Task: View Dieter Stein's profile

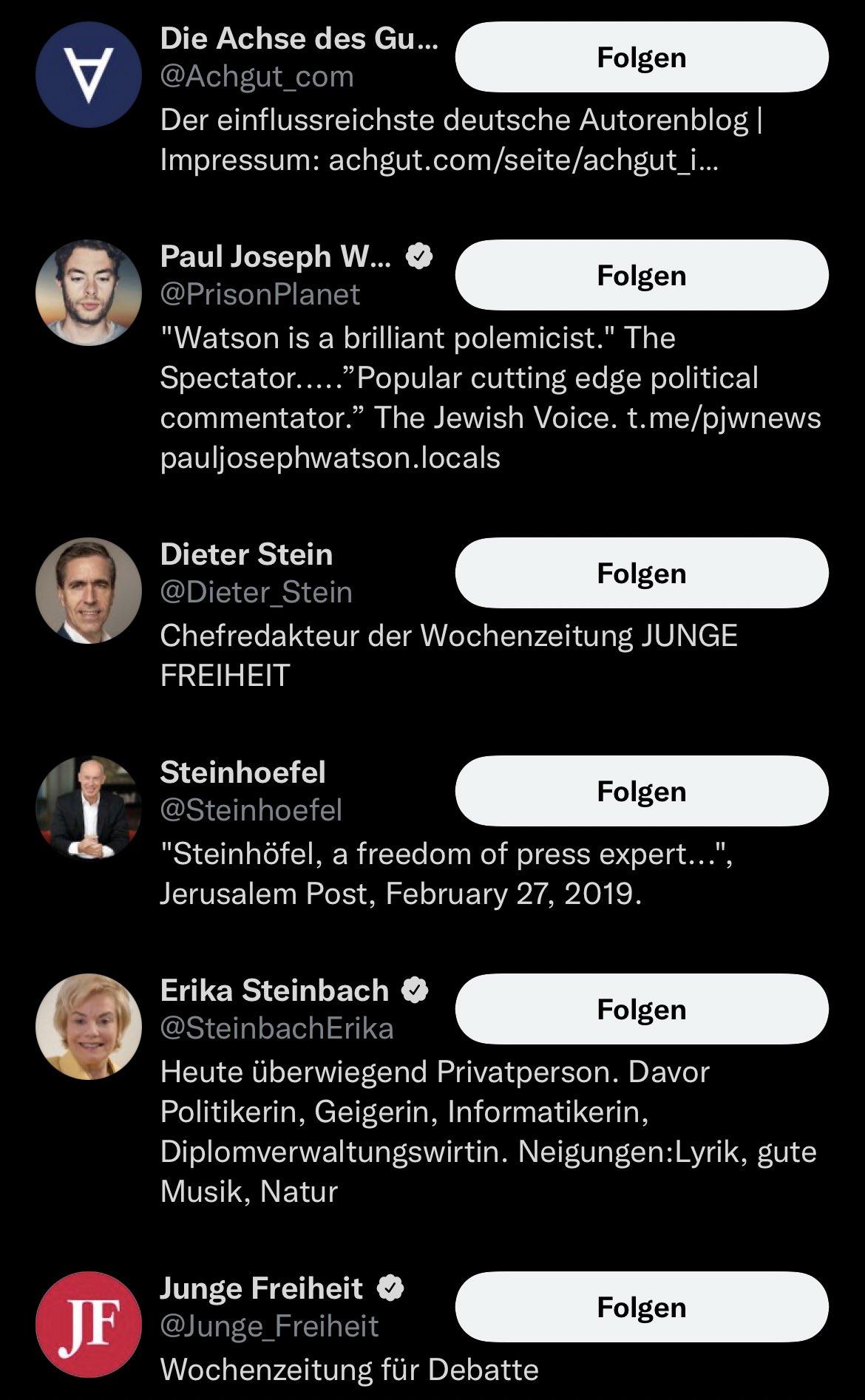Action: point(246,555)
